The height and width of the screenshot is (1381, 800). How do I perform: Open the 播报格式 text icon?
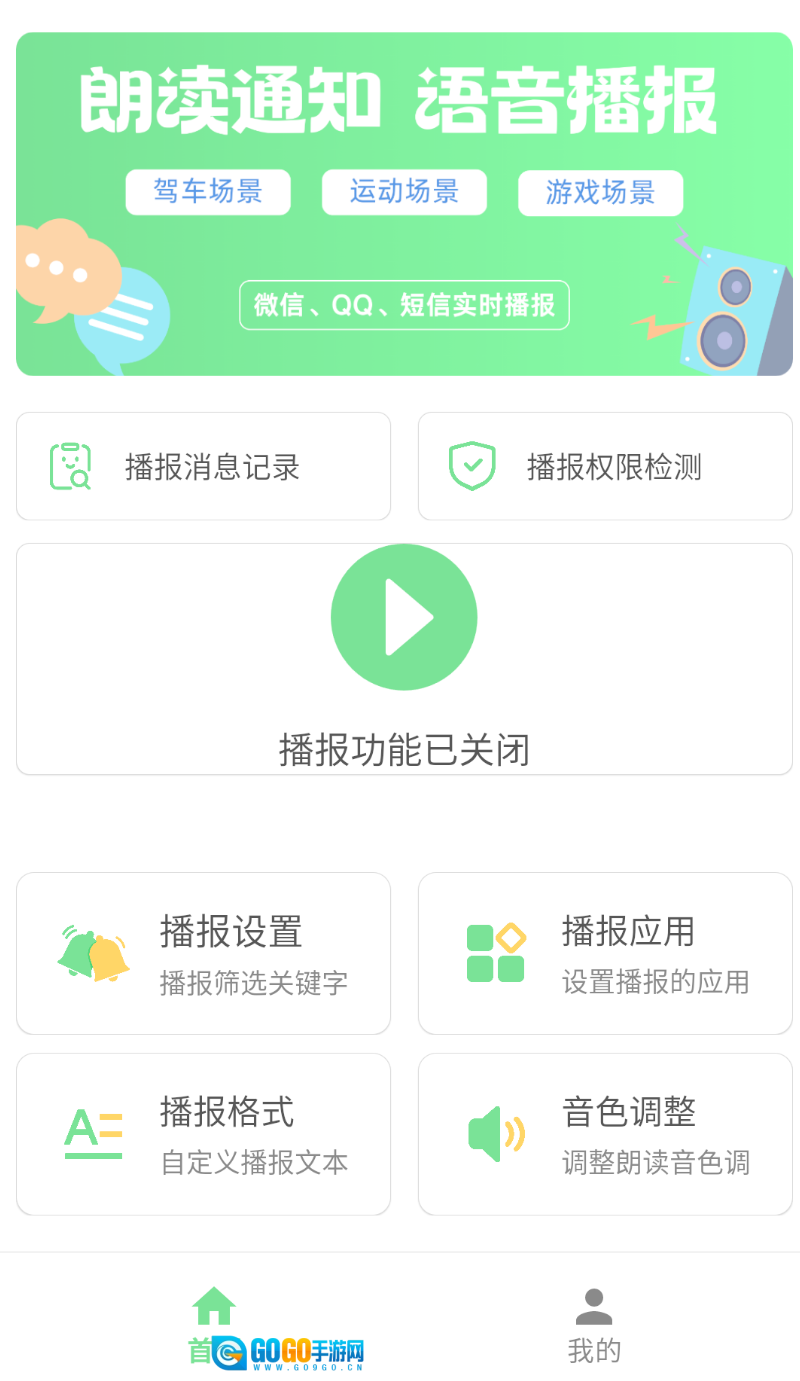pos(91,1133)
